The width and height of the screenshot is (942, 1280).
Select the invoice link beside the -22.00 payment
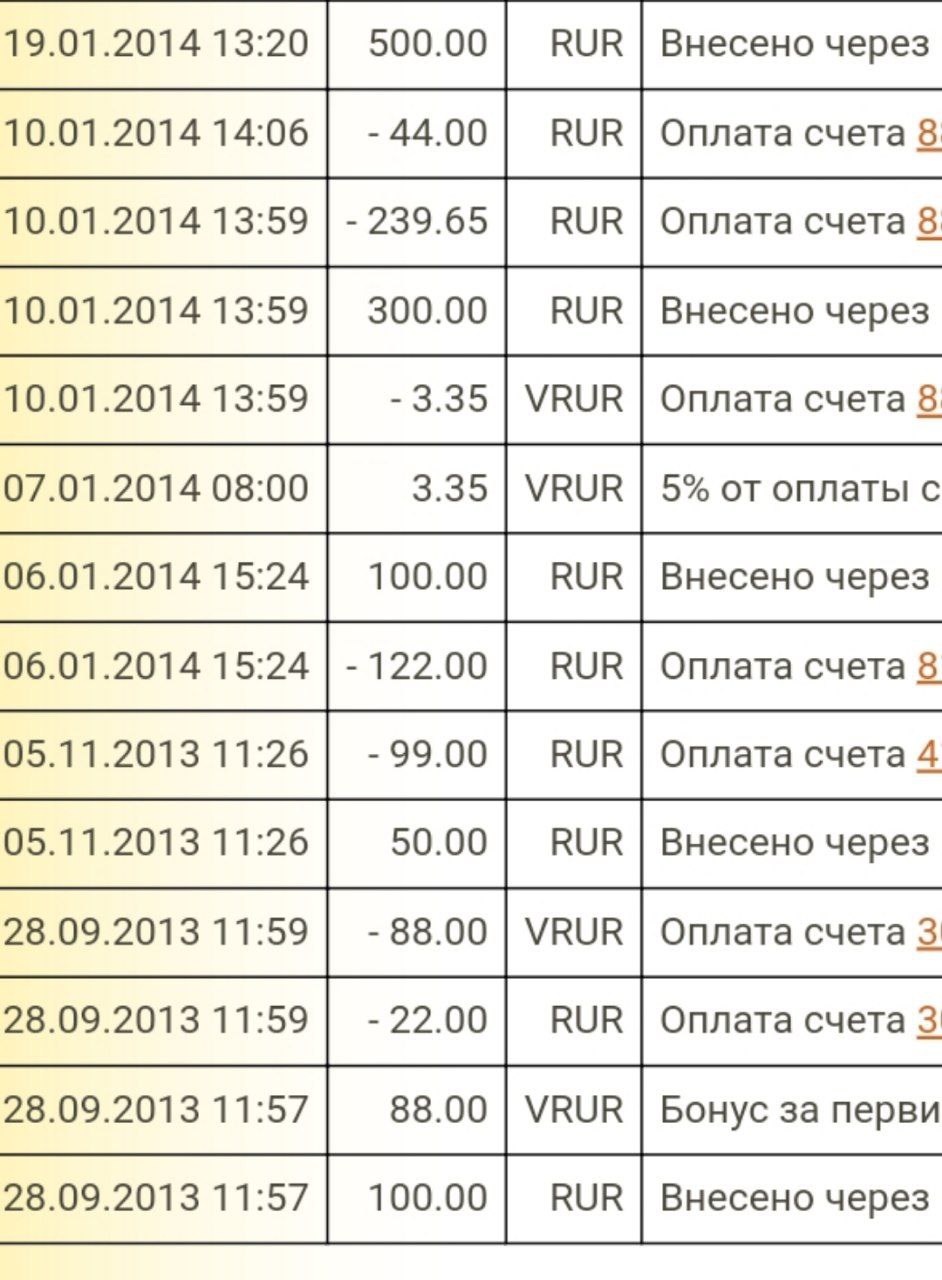click(x=929, y=1020)
